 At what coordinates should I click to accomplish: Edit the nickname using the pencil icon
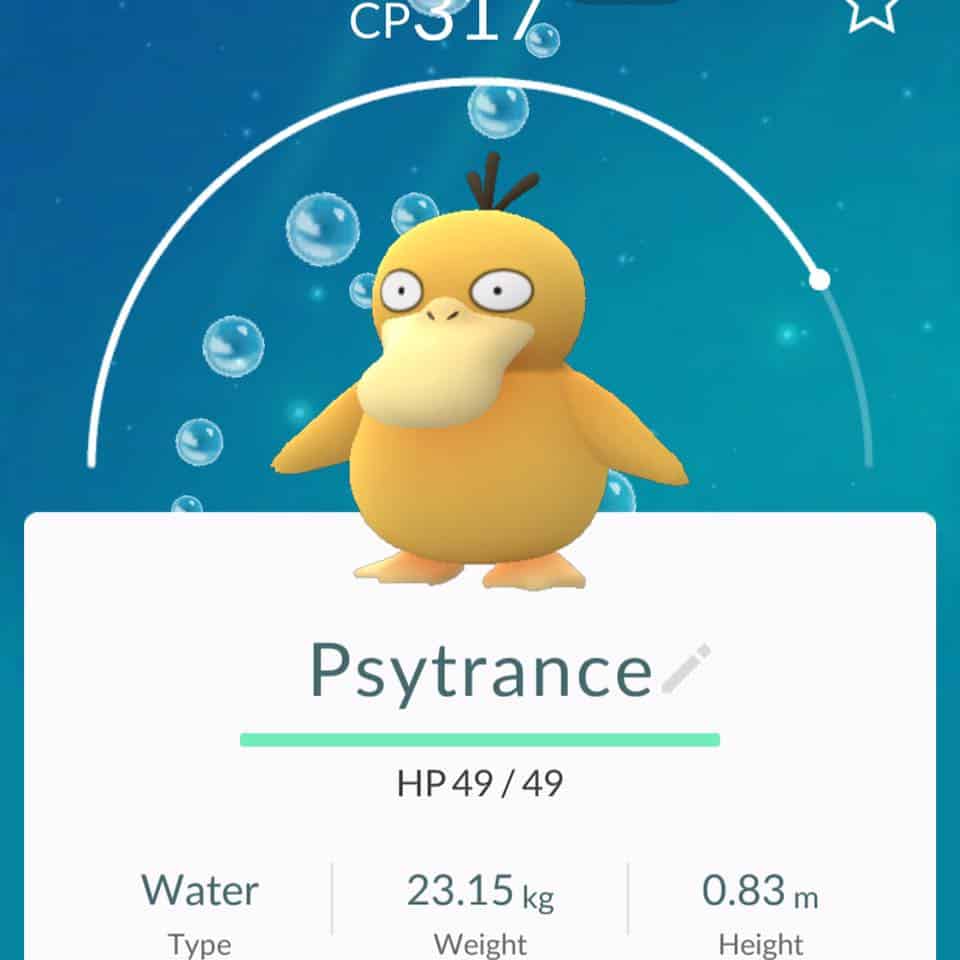point(686,670)
